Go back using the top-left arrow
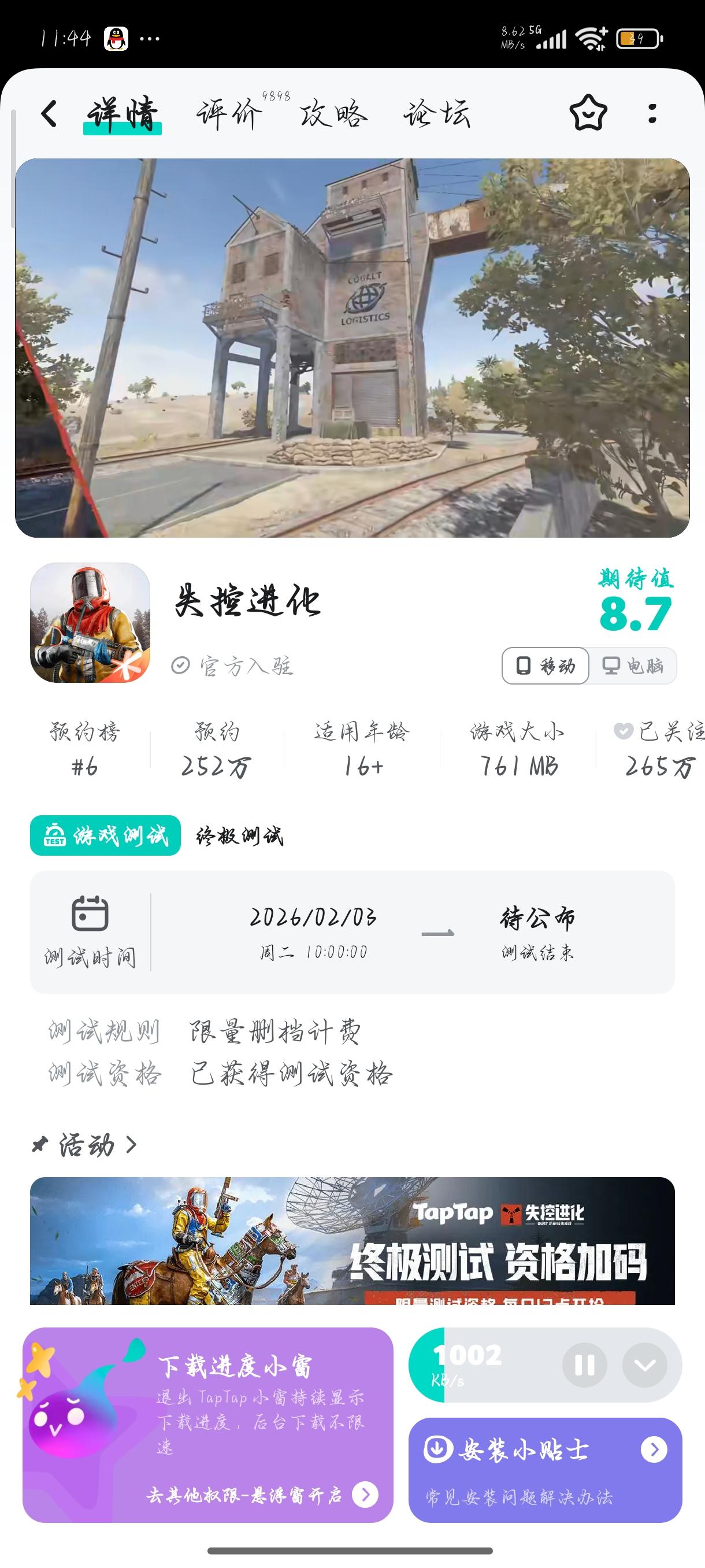Viewport: 705px width, 1568px height. [x=50, y=114]
